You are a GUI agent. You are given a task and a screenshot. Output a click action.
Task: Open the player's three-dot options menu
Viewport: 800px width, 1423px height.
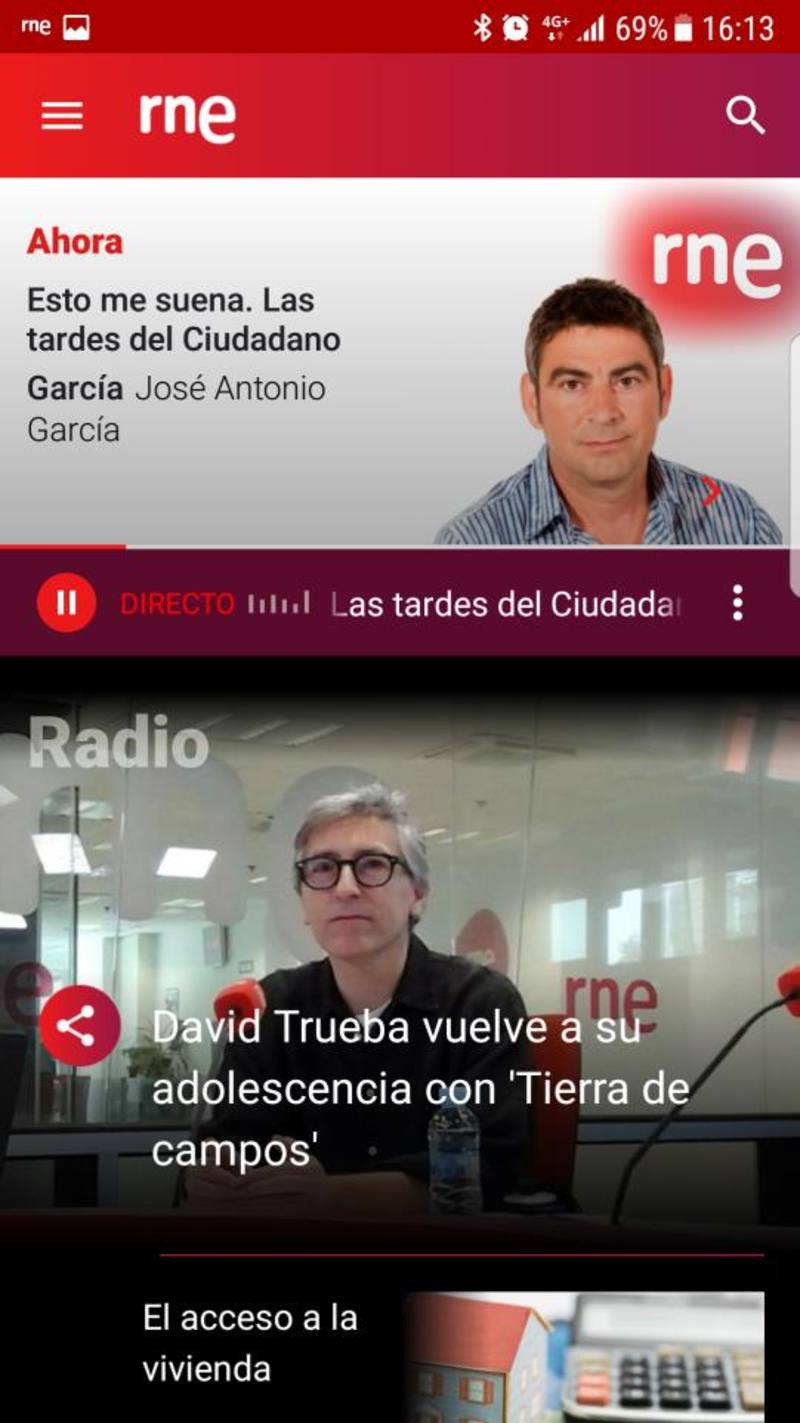(737, 603)
